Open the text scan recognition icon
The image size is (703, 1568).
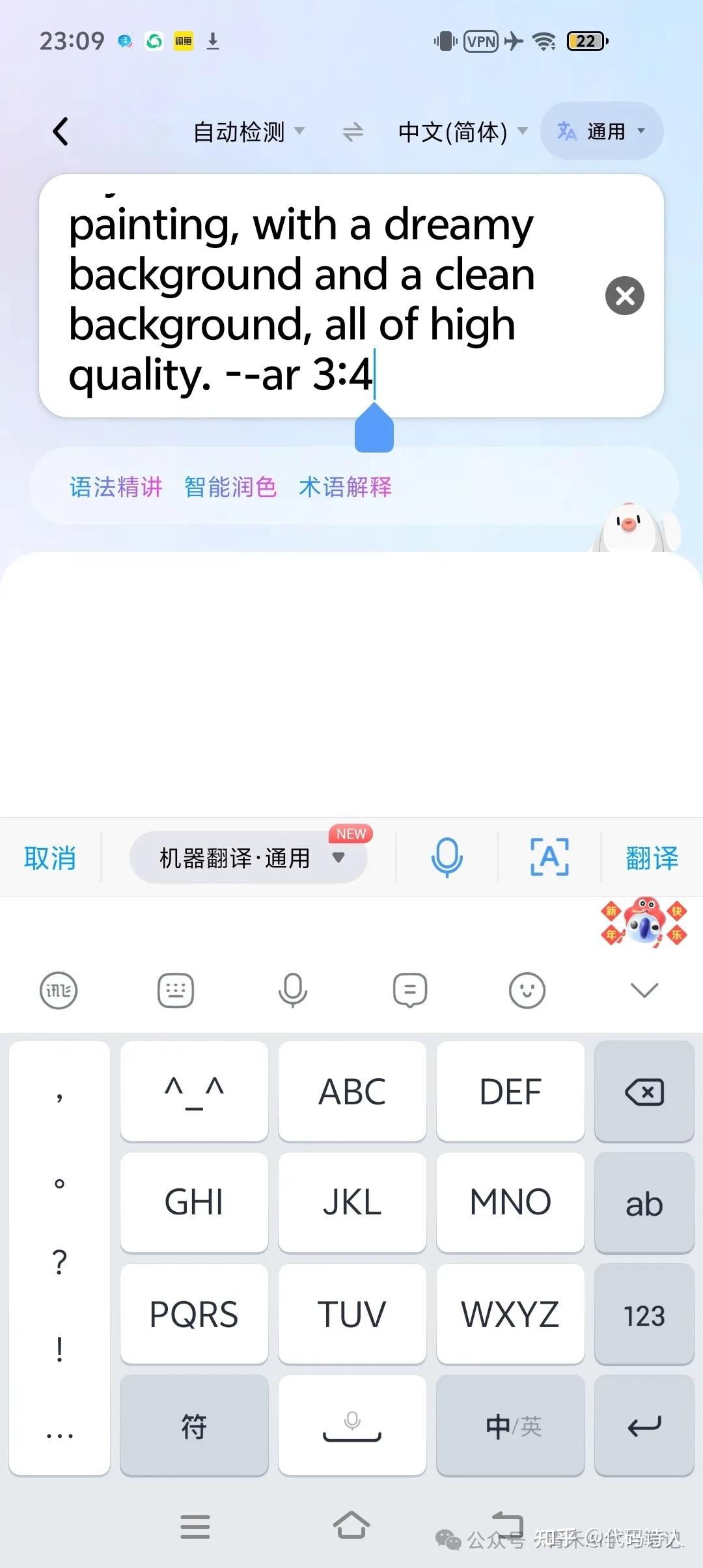tap(549, 858)
